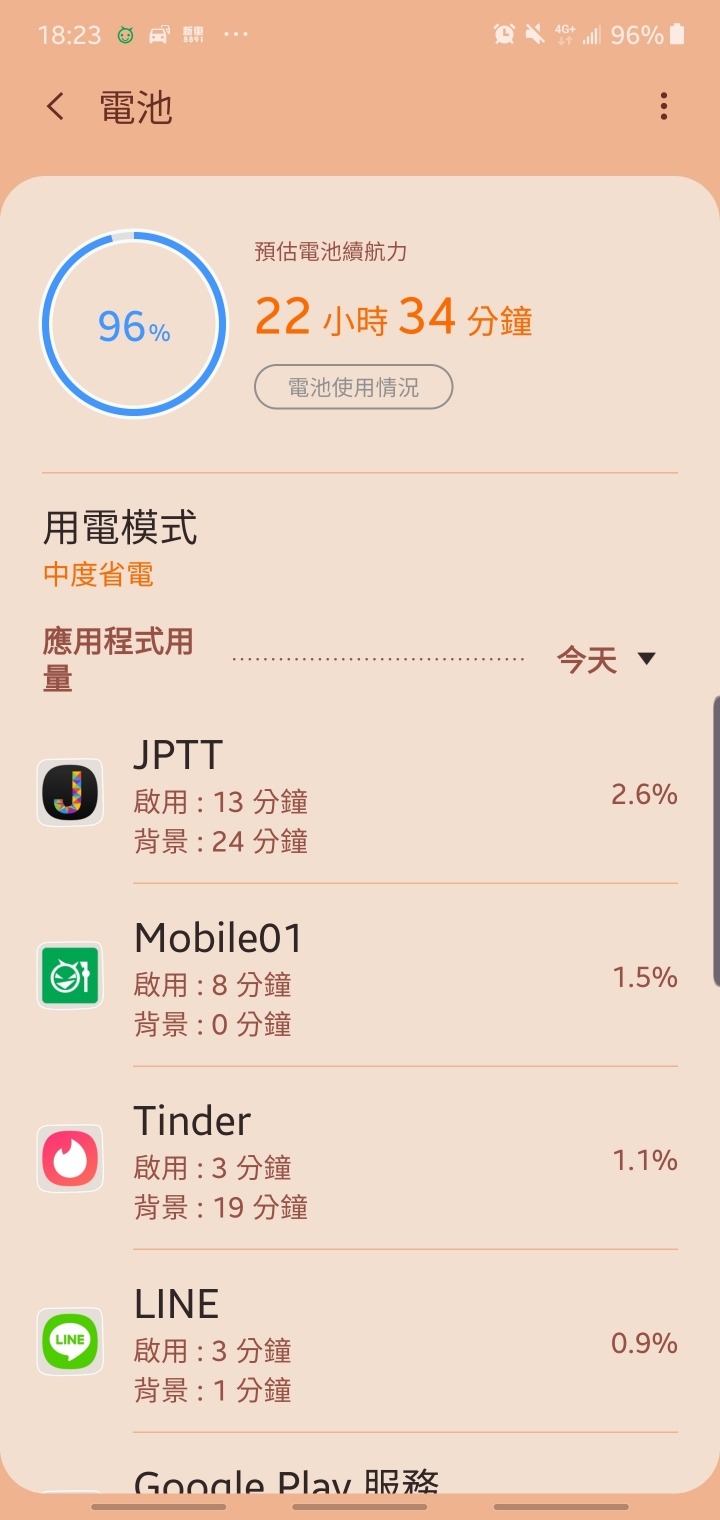Open JPTT battery usage details

[x=360, y=793]
